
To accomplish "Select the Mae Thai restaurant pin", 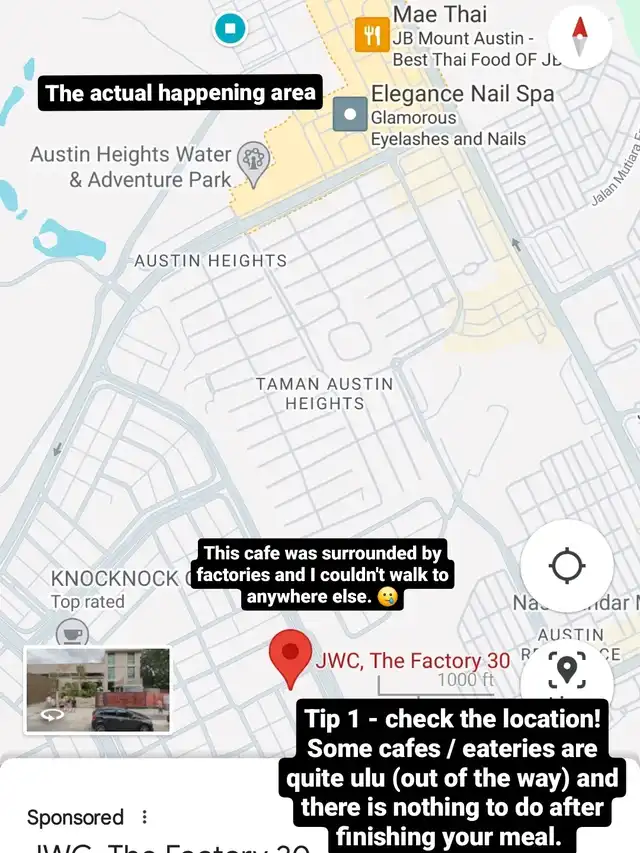I will click(372, 35).
